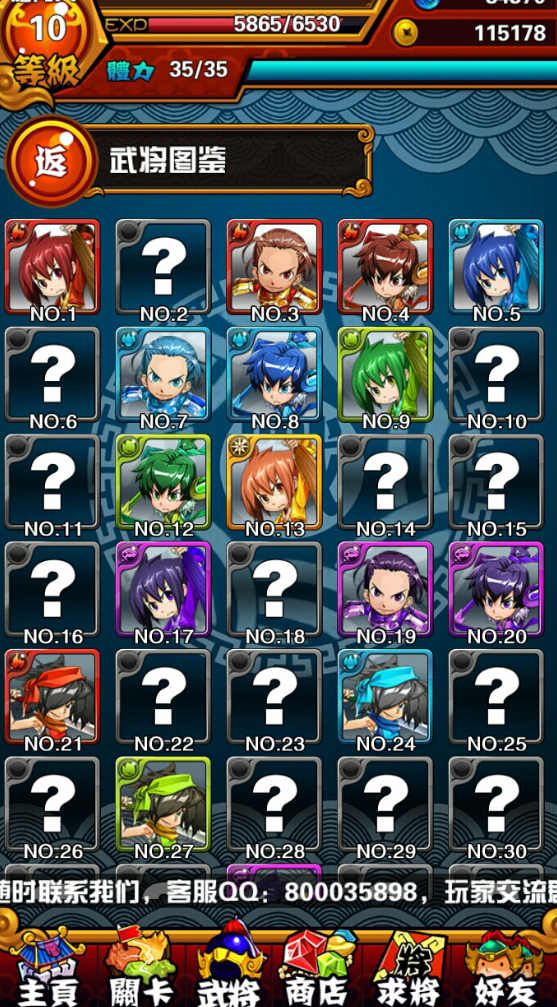Viewport: 557px width, 1007px height.
Task: Select the blue-haired hero NO.5
Action: [x=496, y=267]
